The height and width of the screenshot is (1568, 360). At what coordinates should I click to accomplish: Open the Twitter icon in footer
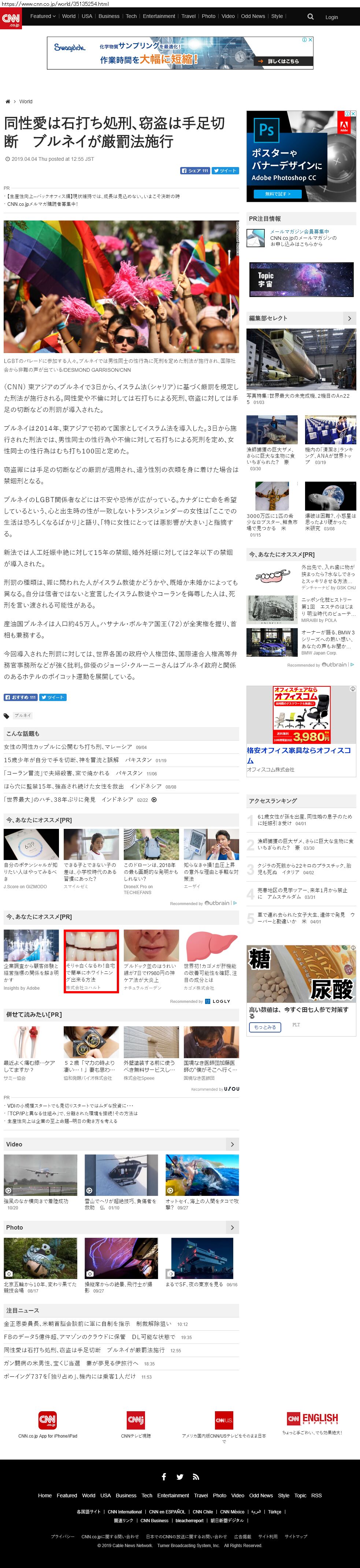180,1477
